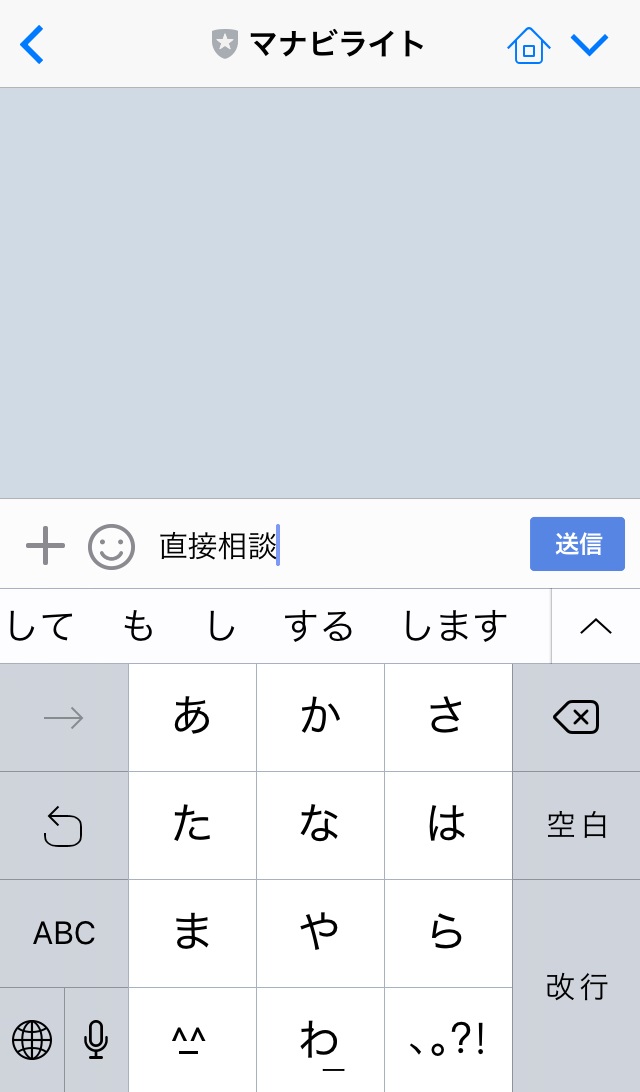The width and height of the screenshot is (640, 1092).
Task: Expand the dropdown chevron in header
Action: (x=589, y=45)
